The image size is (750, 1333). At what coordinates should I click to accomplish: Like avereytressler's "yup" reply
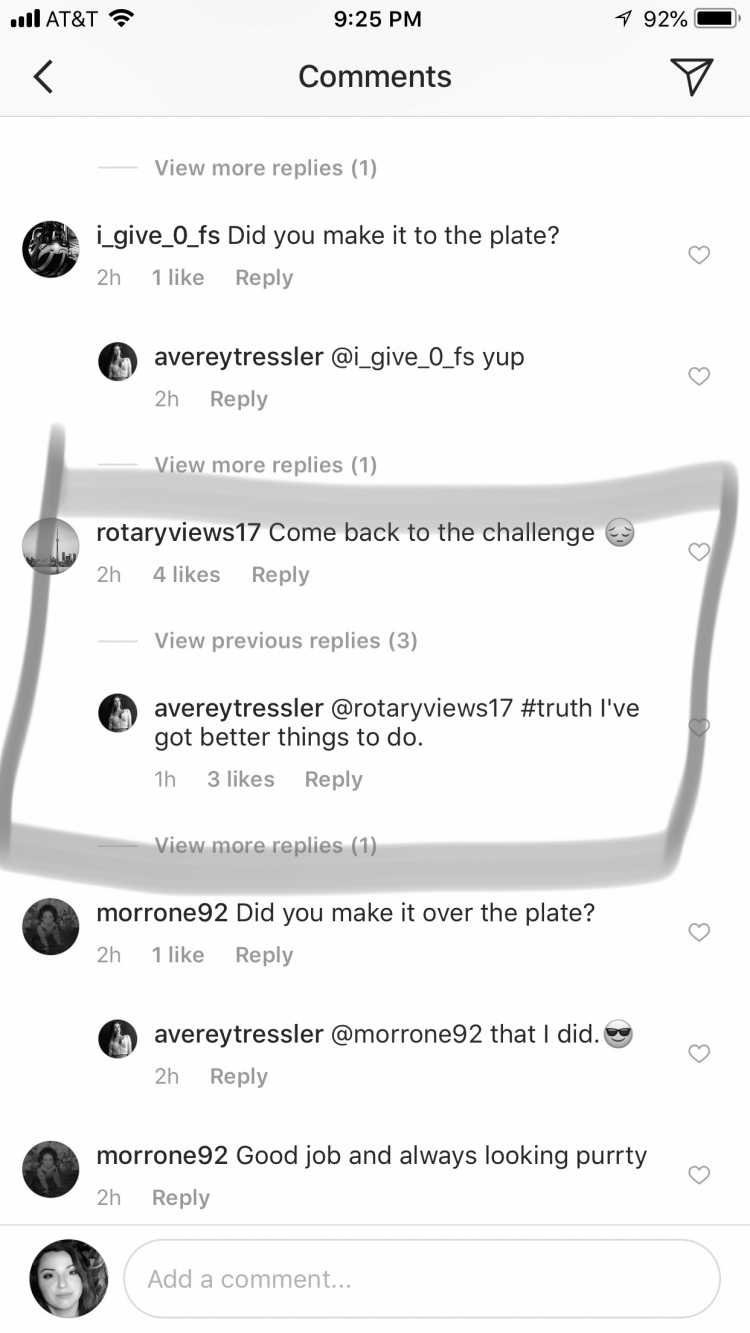[x=700, y=377]
